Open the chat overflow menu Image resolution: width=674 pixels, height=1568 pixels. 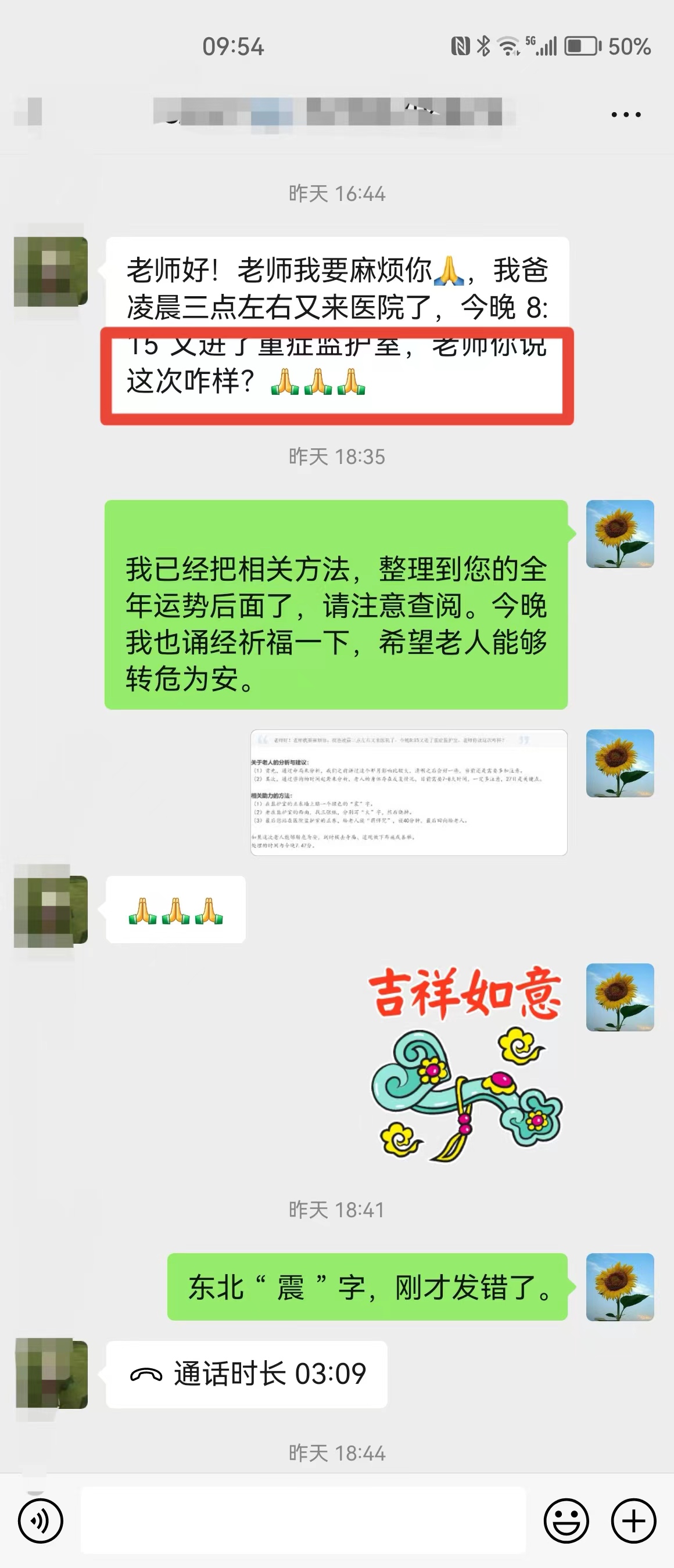[625, 114]
